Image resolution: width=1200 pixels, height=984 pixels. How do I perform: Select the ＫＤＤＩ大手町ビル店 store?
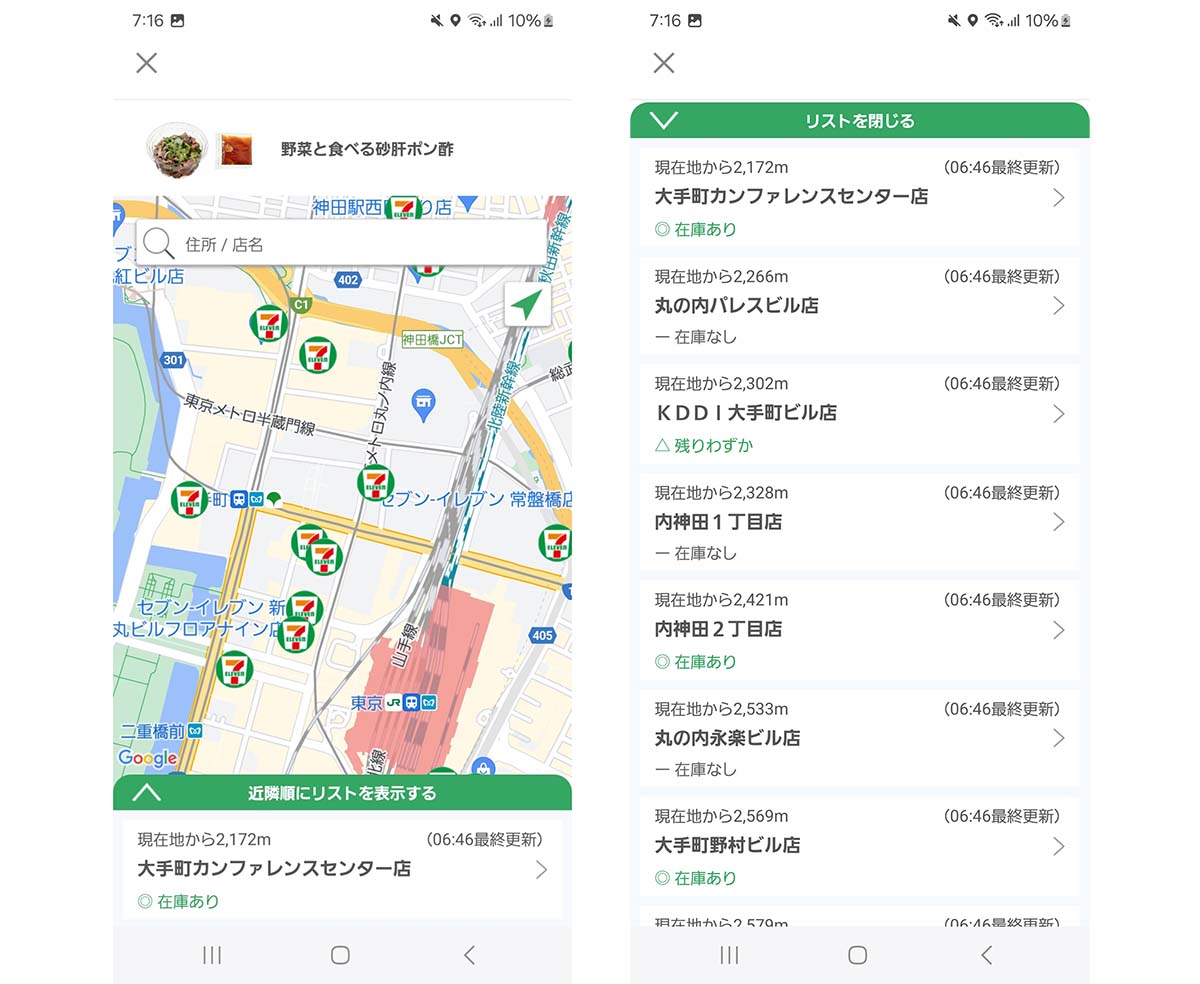[x=859, y=414]
